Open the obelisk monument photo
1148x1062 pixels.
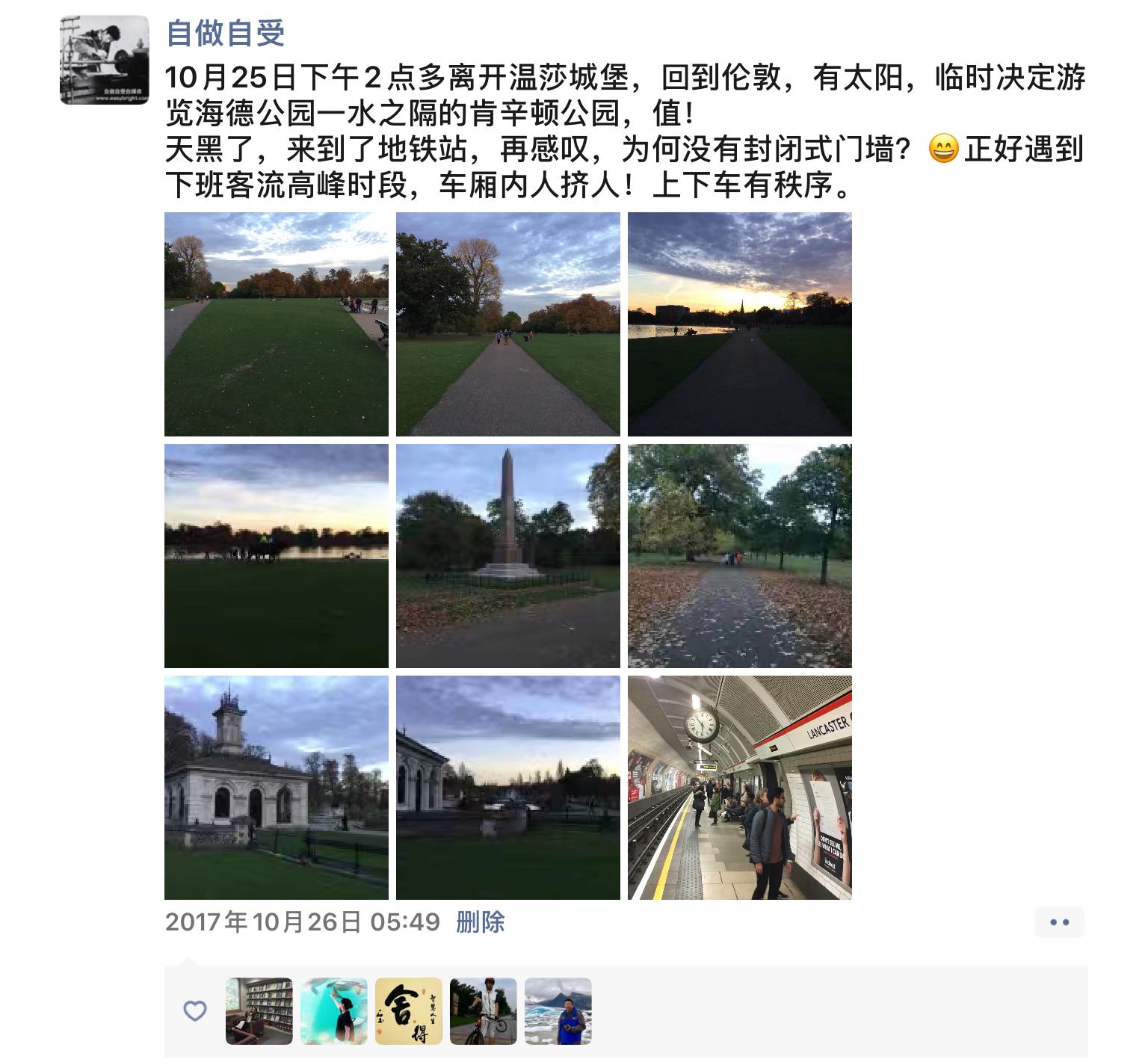[507, 555]
